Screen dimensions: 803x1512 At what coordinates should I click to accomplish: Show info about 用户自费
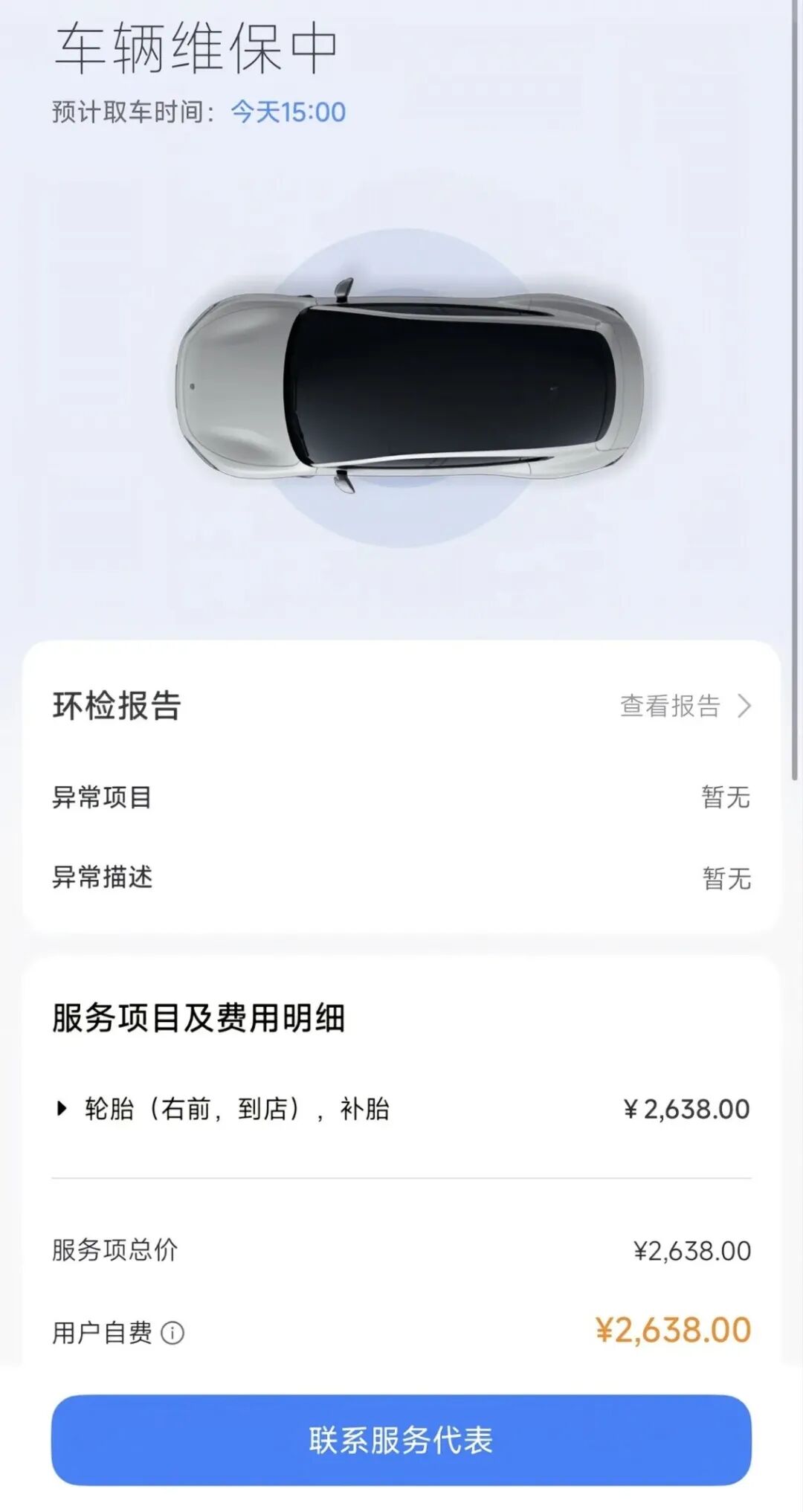click(x=172, y=1333)
